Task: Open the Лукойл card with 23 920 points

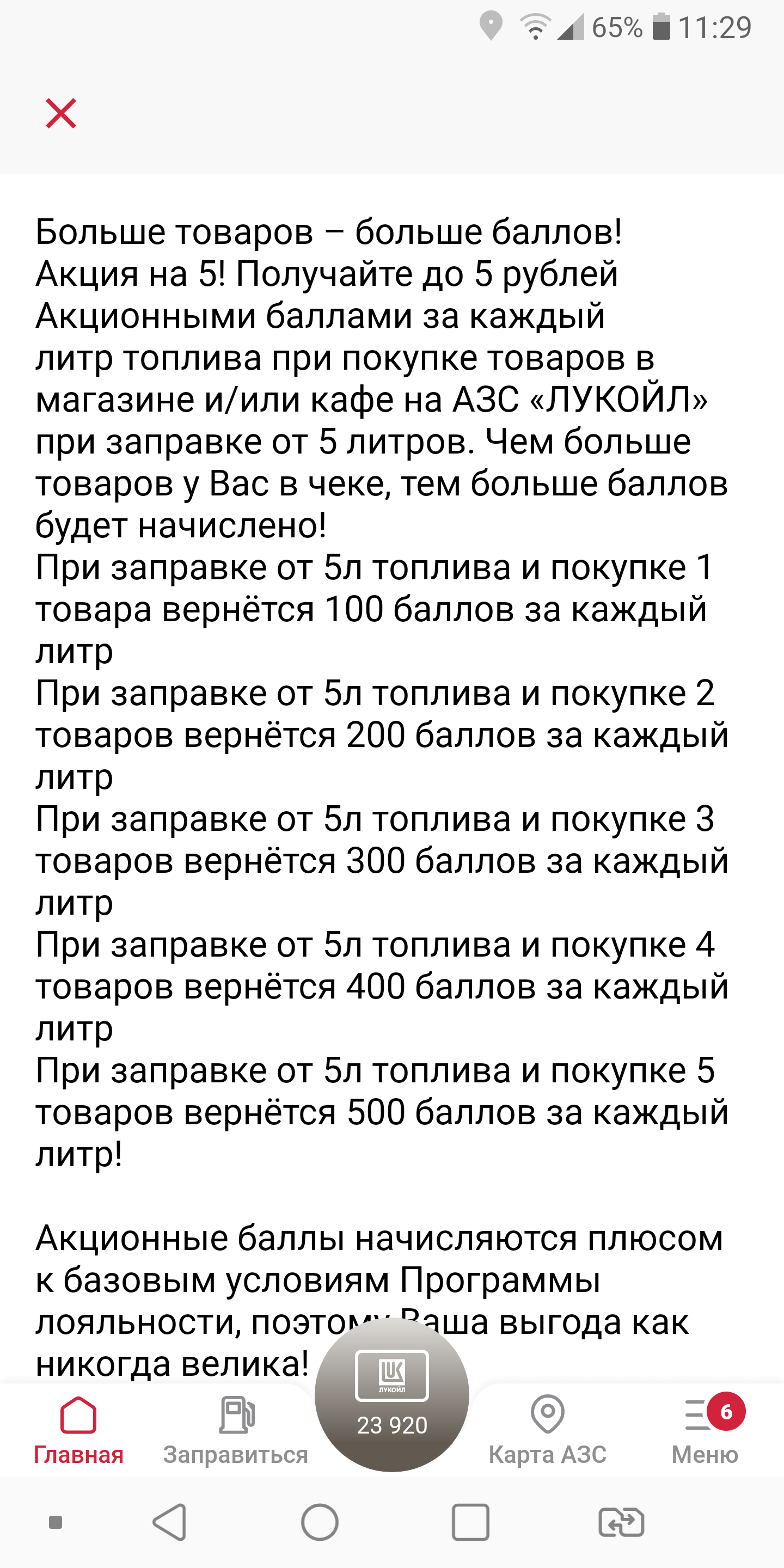Action: 392,1394
